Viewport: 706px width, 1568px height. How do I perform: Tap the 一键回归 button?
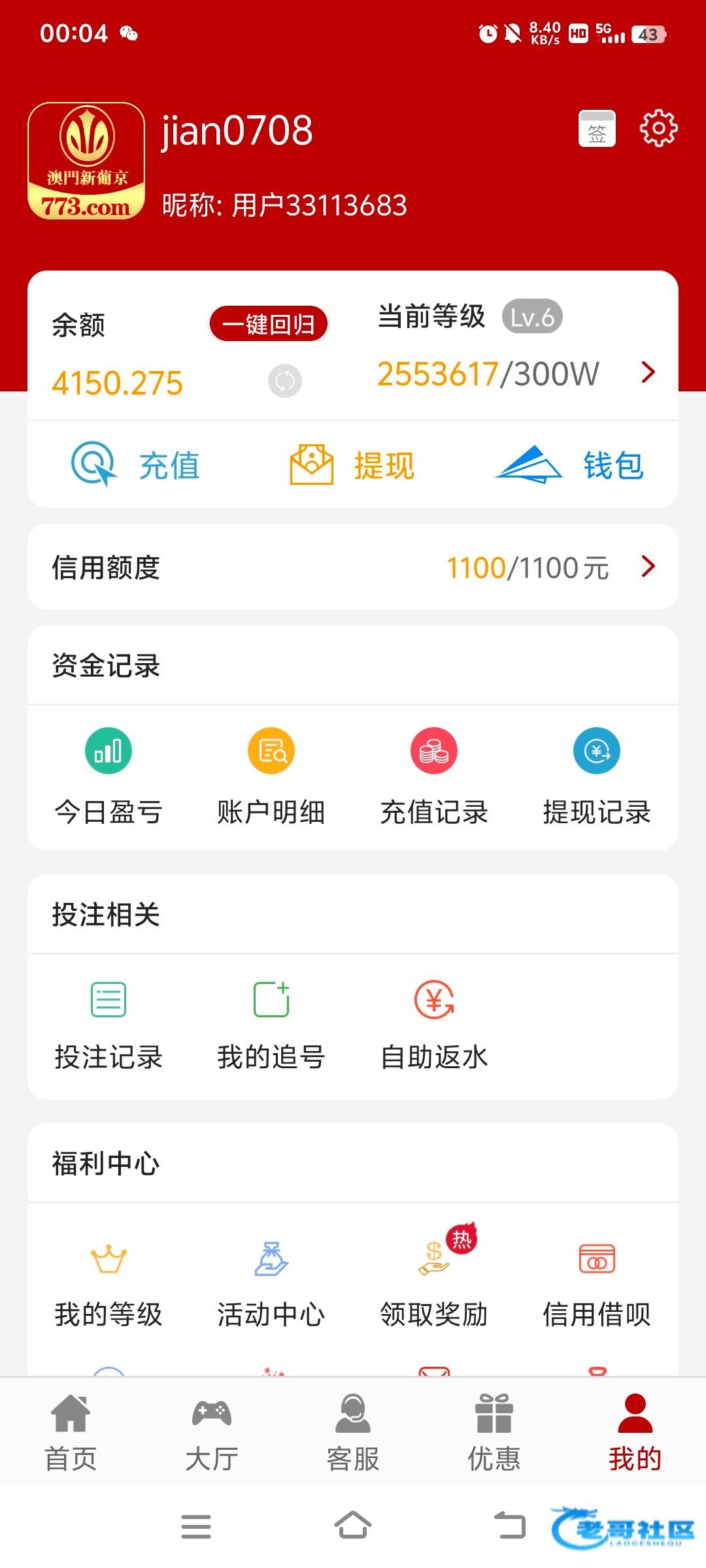click(268, 324)
